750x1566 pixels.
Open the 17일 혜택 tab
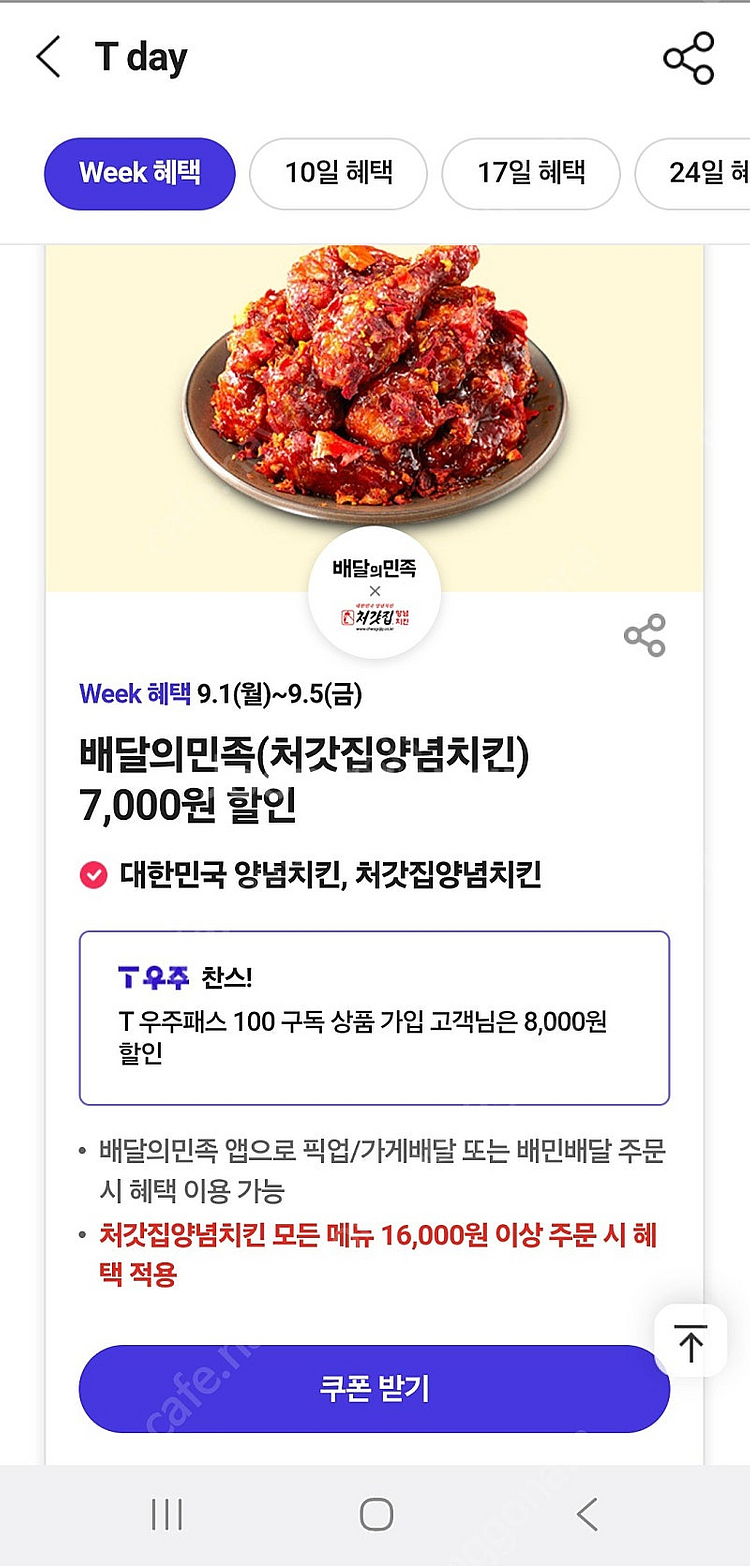531,173
